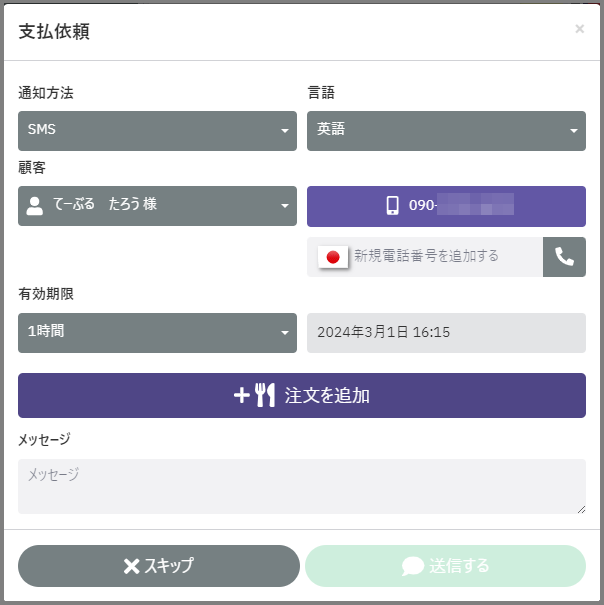The width and height of the screenshot is (604, 605).
Task: Tap 送信する to send the request
Action: [x=446, y=566]
